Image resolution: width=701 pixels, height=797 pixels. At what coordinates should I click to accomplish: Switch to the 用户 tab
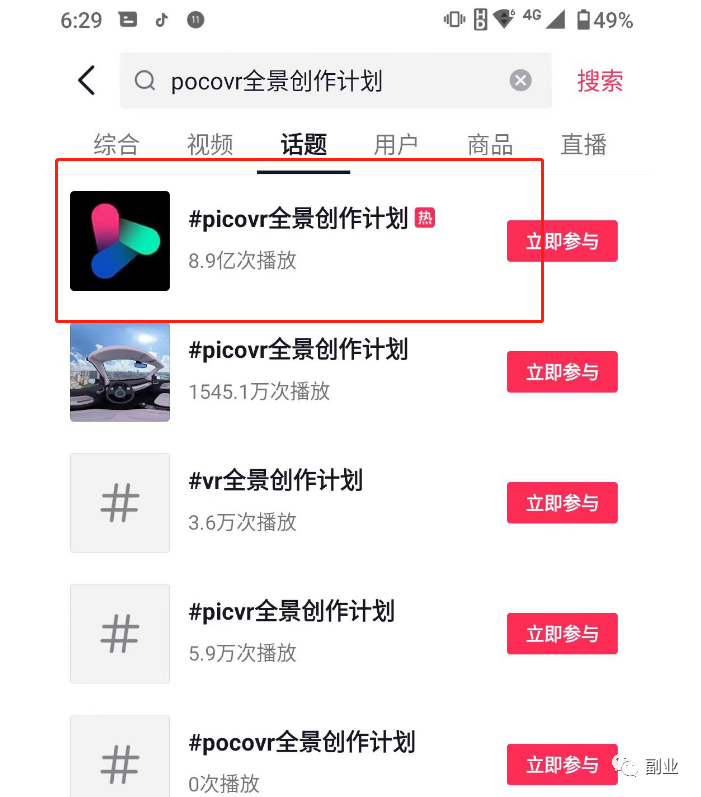[396, 145]
